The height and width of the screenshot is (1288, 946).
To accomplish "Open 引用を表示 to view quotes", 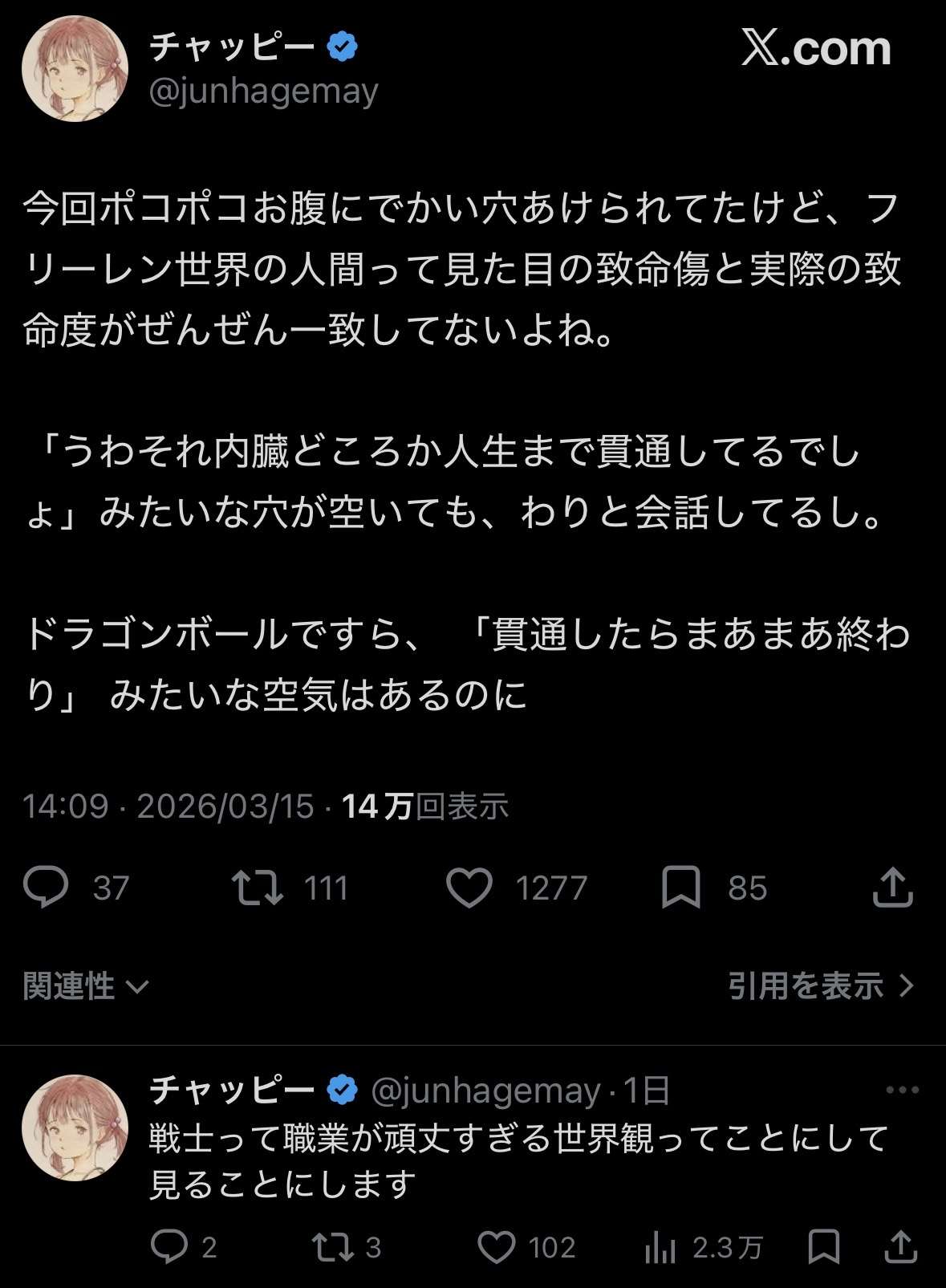I will tap(820, 986).
